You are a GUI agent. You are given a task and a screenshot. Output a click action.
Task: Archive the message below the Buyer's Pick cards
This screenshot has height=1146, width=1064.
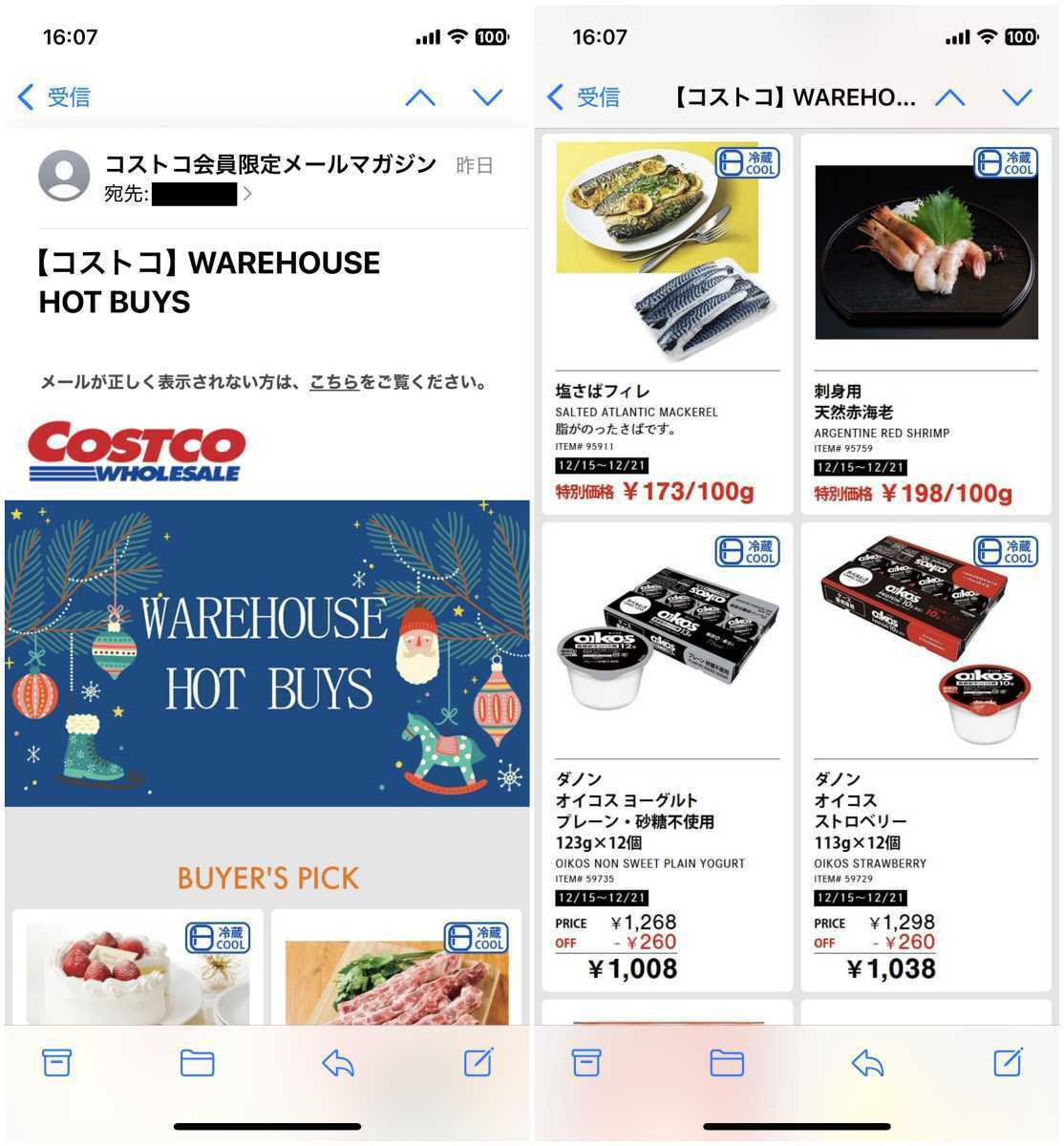(56, 1062)
